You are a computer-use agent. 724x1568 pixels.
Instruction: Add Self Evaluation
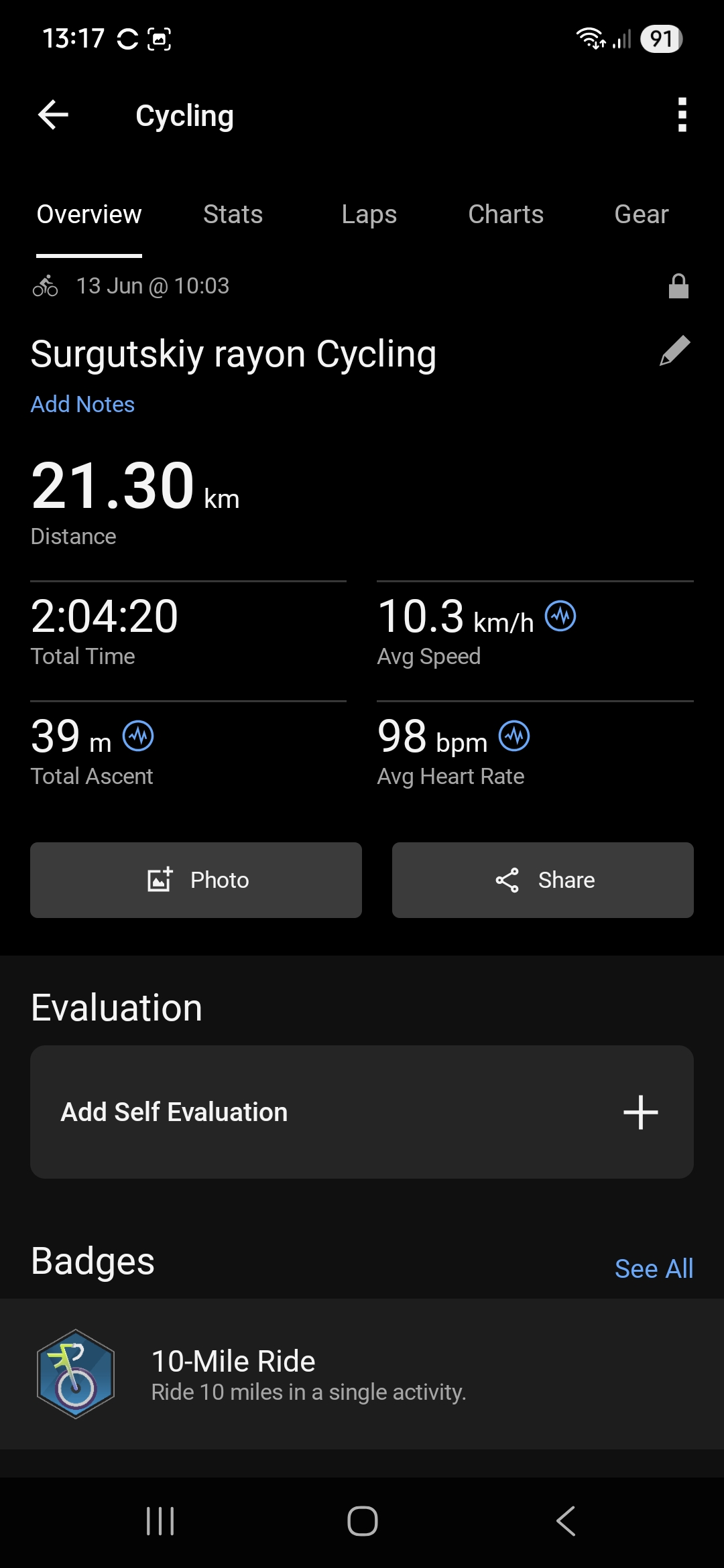pos(362,1112)
